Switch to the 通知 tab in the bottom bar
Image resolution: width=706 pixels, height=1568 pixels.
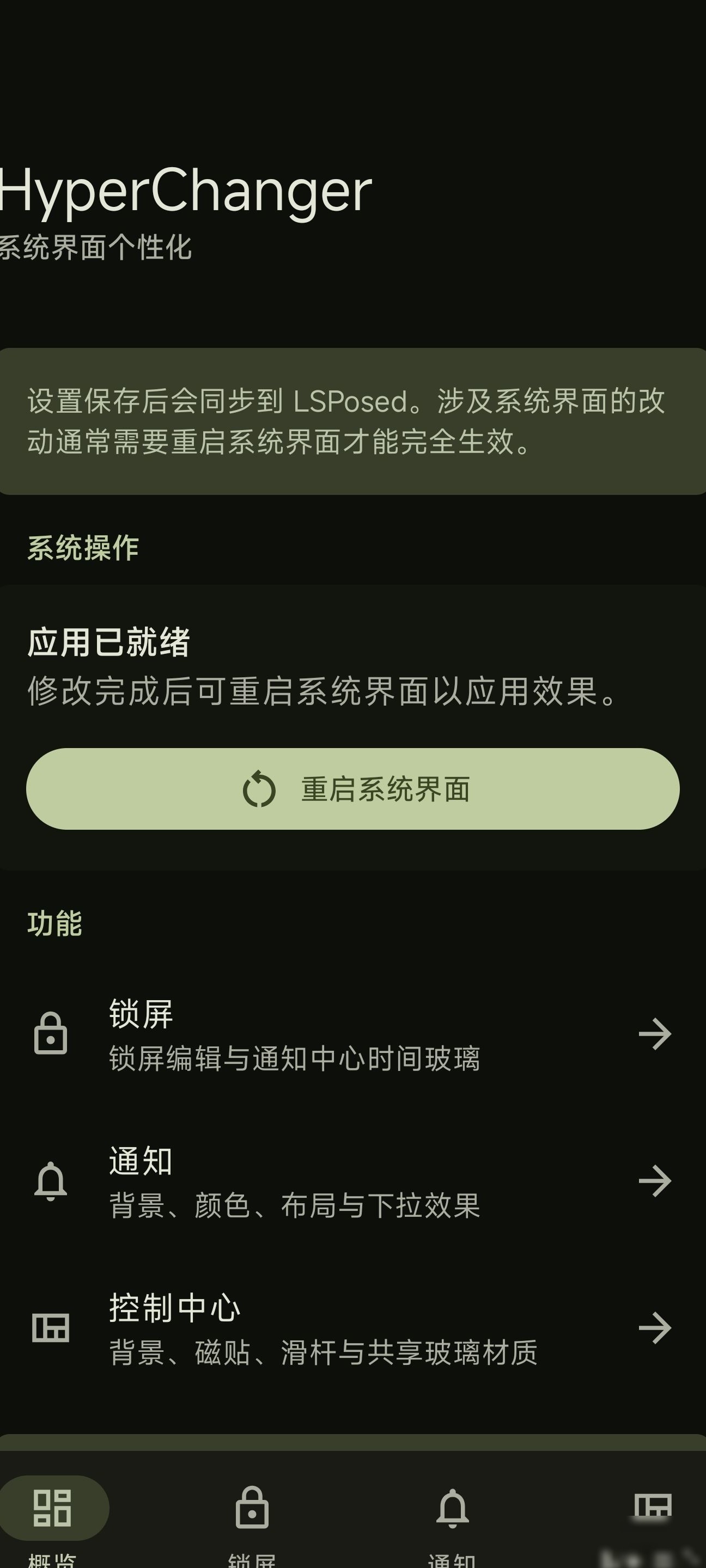pyautogui.click(x=453, y=1520)
